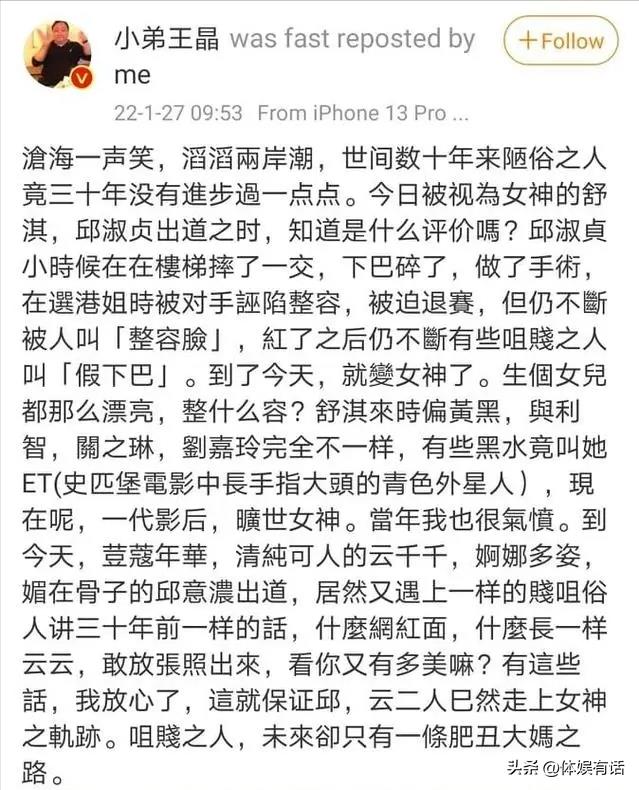The height and width of the screenshot is (790, 639).
Task: Tap the username 小弟王晶
Action: (x=162, y=39)
